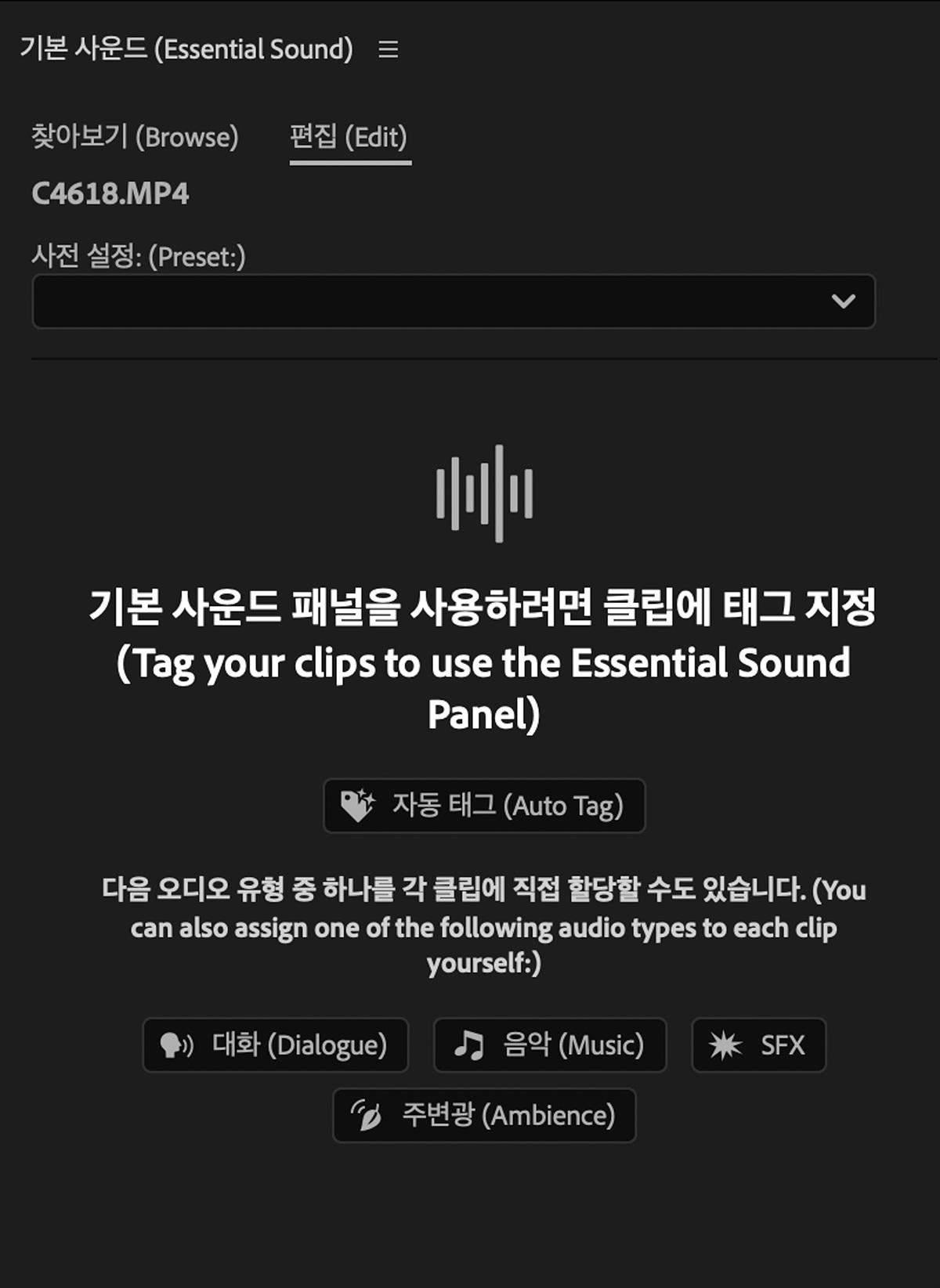This screenshot has height=1288, width=940.
Task: Tap the Auto Tag button
Action: (x=484, y=806)
